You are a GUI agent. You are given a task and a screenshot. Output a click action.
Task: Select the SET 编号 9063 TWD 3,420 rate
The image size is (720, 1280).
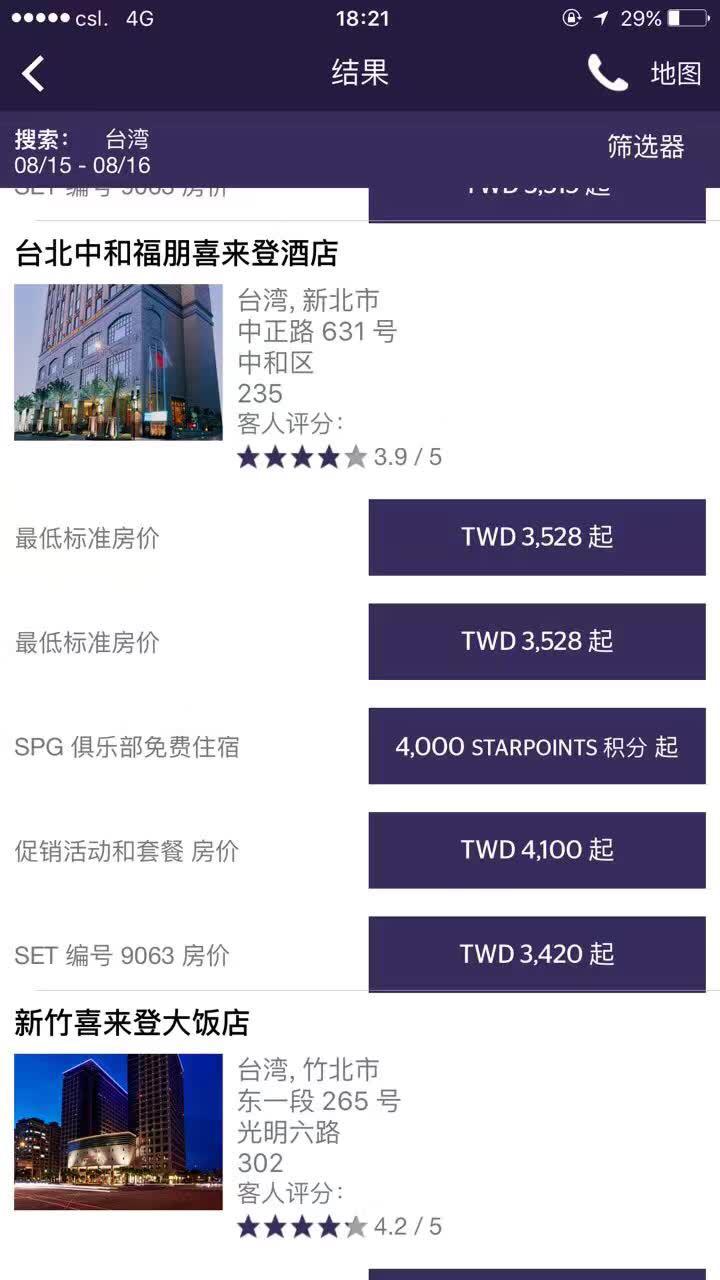click(536, 954)
